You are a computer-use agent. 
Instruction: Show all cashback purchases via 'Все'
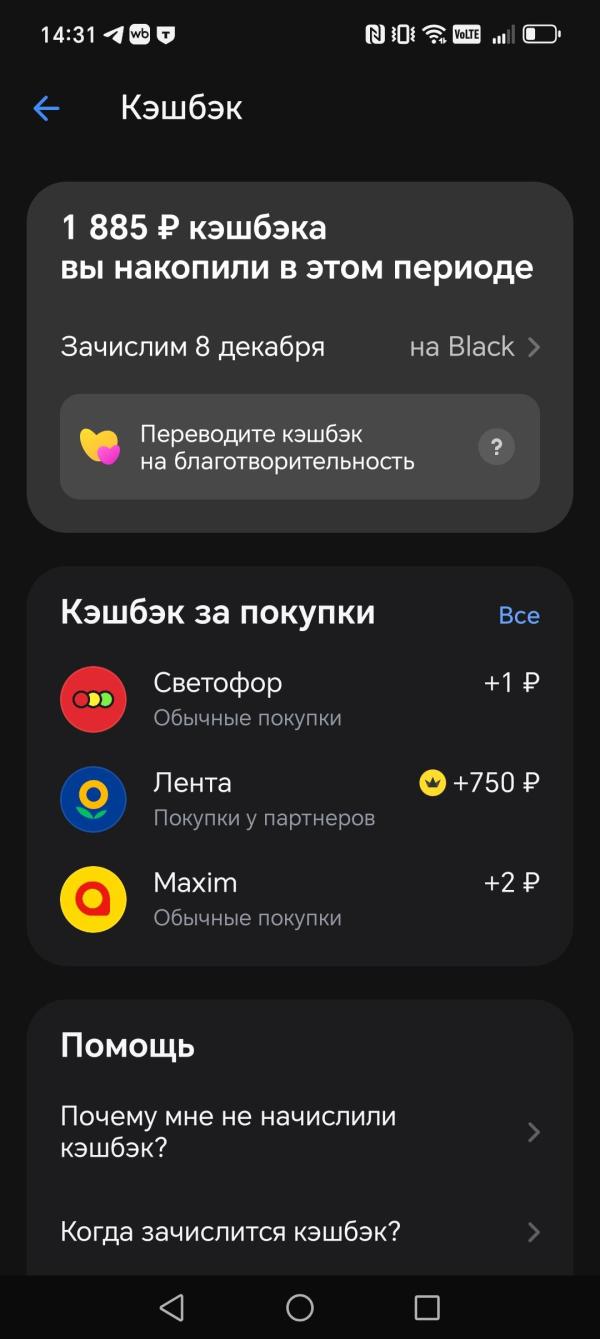pyautogui.click(x=519, y=615)
